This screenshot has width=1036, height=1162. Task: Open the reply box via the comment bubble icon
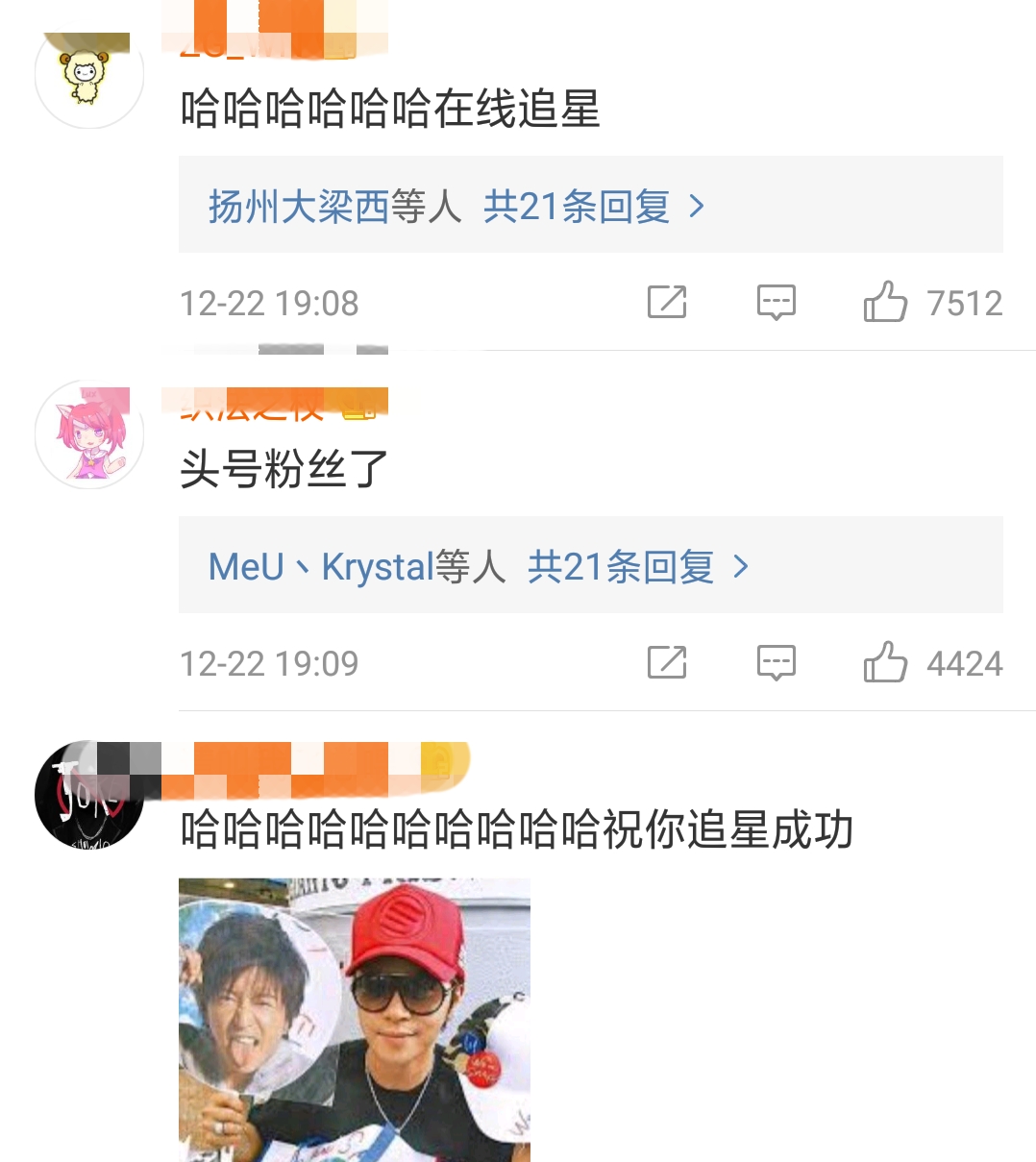[x=777, y=303]
